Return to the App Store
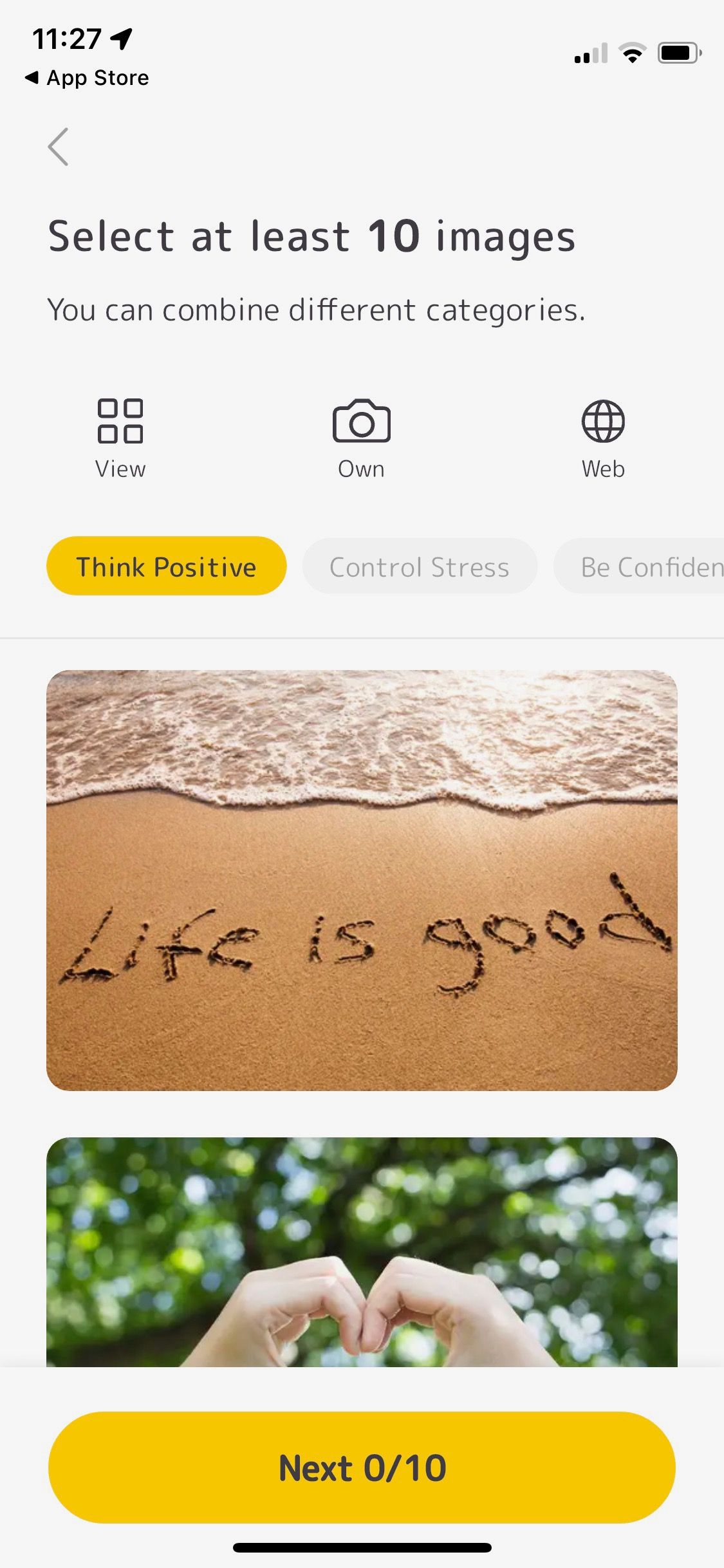 tap(87, 78)
